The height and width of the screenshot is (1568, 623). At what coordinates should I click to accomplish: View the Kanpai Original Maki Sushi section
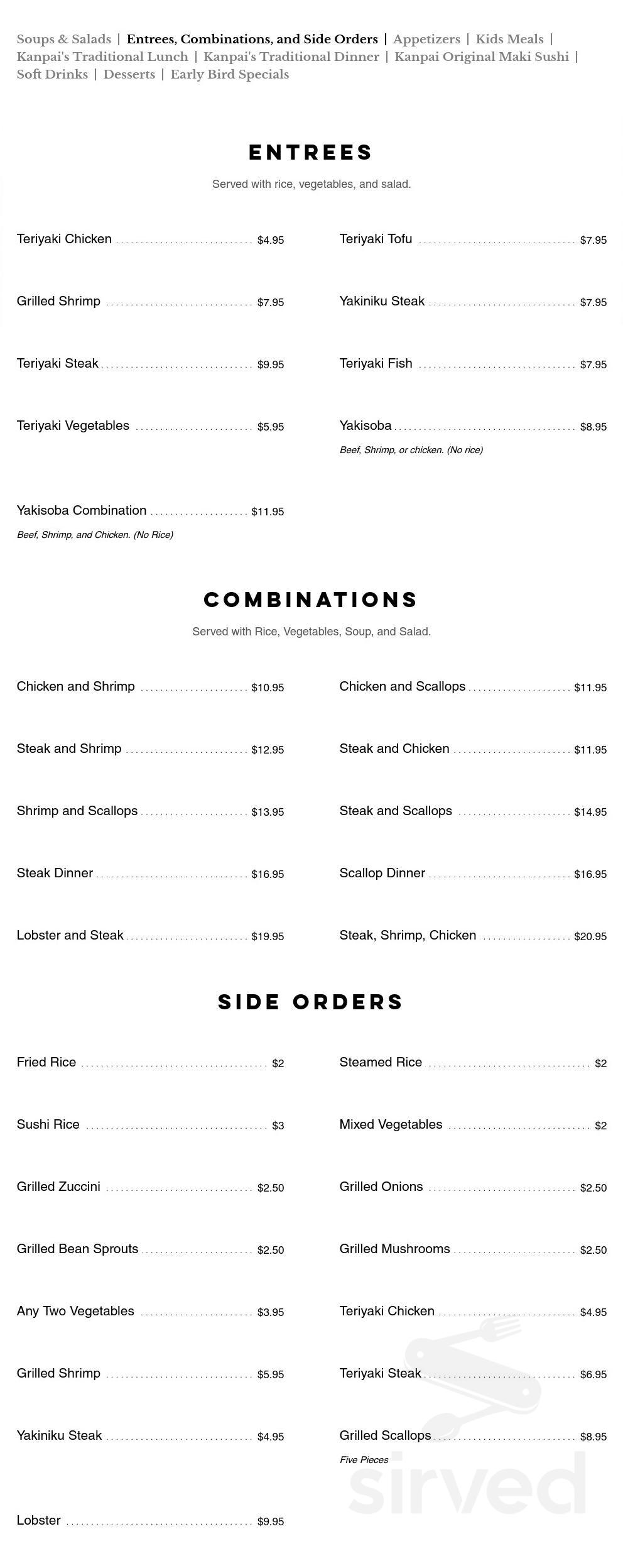pos(483,57)
